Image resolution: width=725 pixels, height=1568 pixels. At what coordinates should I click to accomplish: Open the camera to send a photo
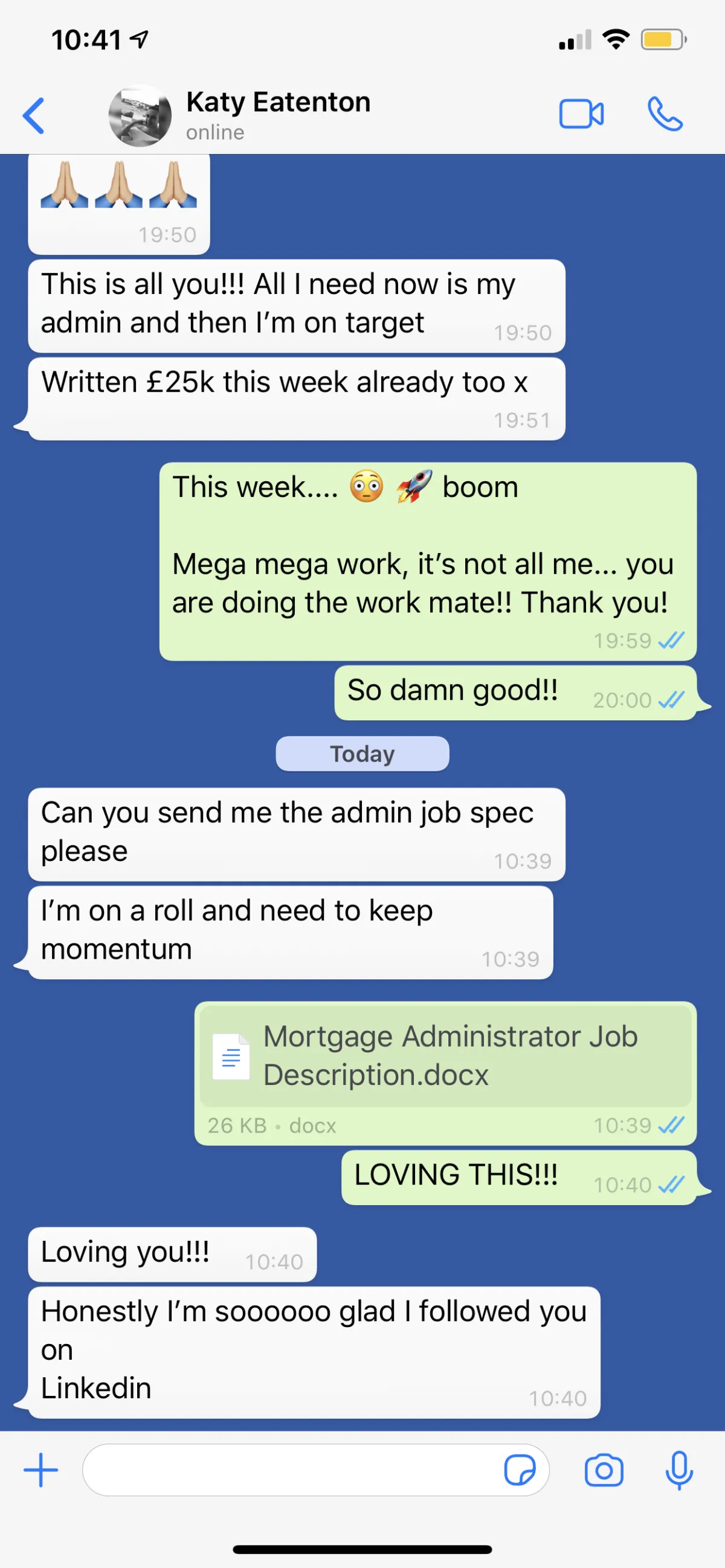click(604, 1470)
